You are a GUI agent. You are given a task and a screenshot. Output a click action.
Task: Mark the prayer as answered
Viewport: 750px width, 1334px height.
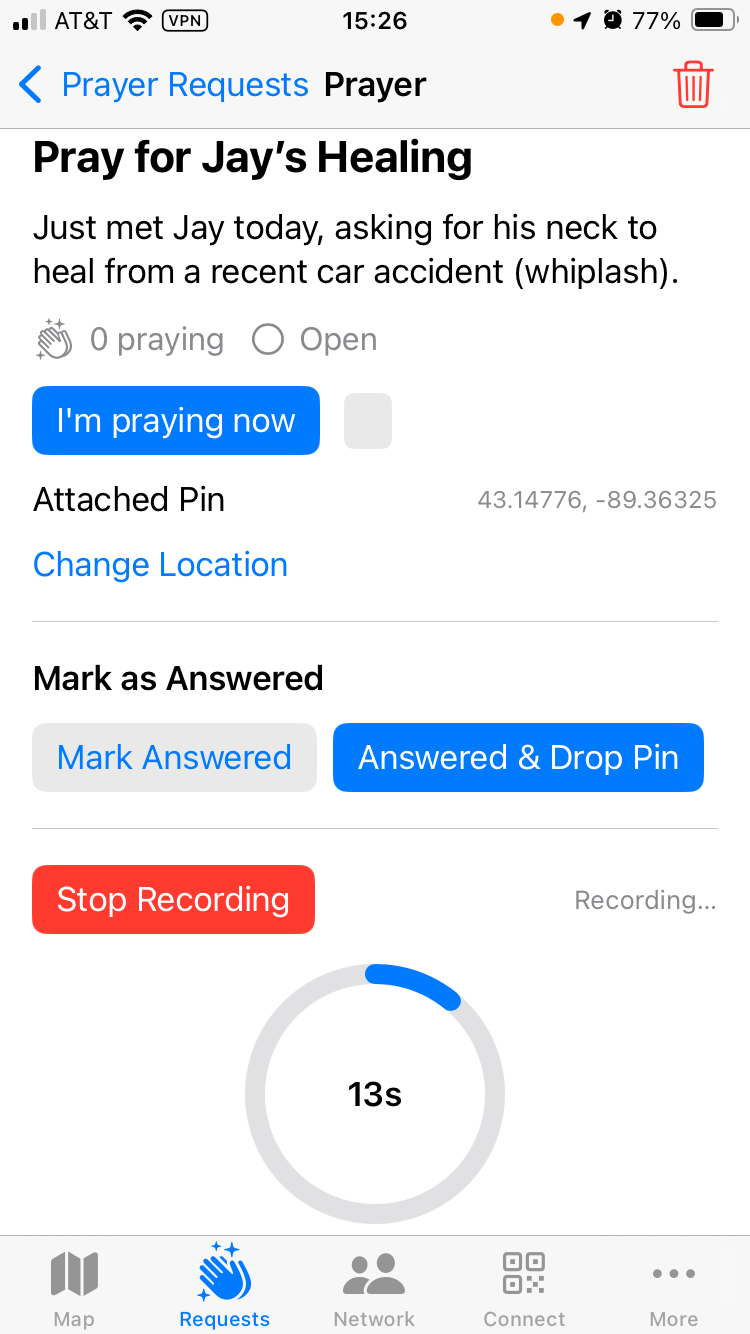coord(175,758)
